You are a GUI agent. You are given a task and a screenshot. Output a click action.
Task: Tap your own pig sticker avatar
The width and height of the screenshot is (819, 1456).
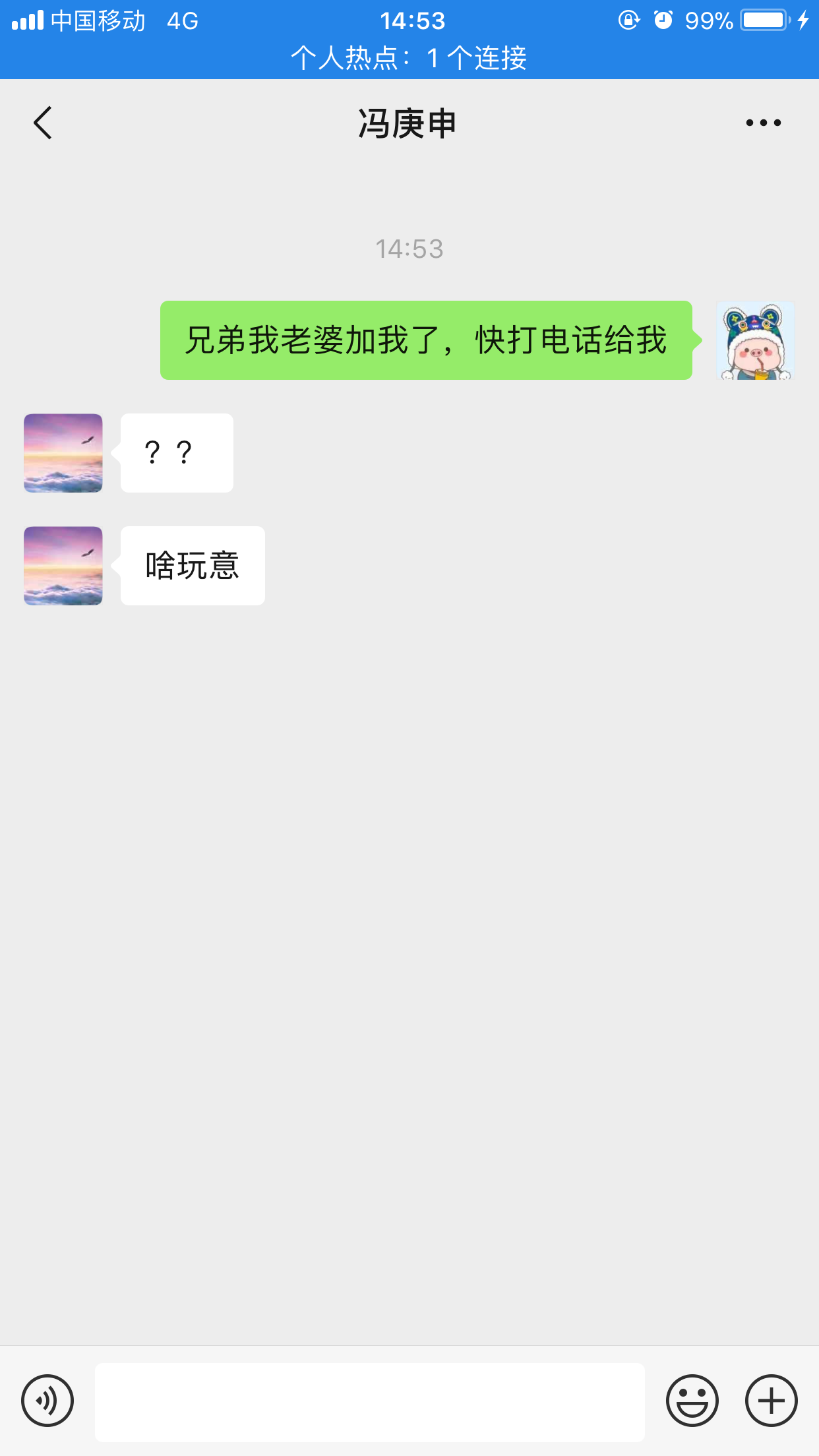[x=755, y=340]
